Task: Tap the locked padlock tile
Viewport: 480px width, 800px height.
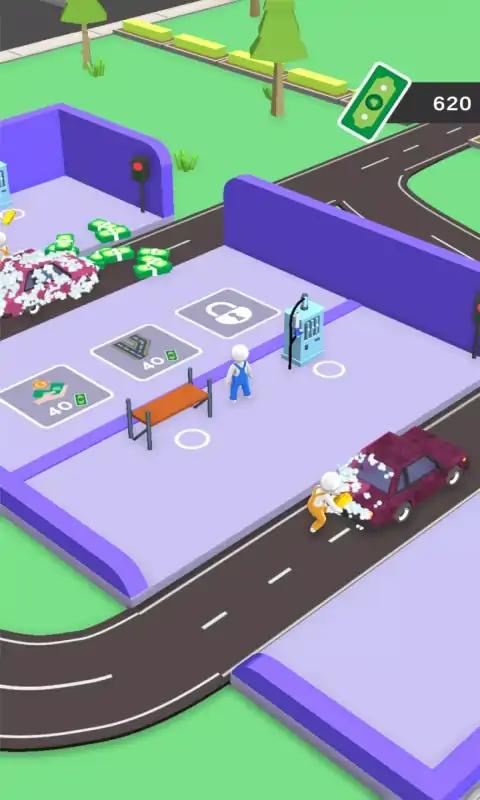Action: [x=228, y=313]
